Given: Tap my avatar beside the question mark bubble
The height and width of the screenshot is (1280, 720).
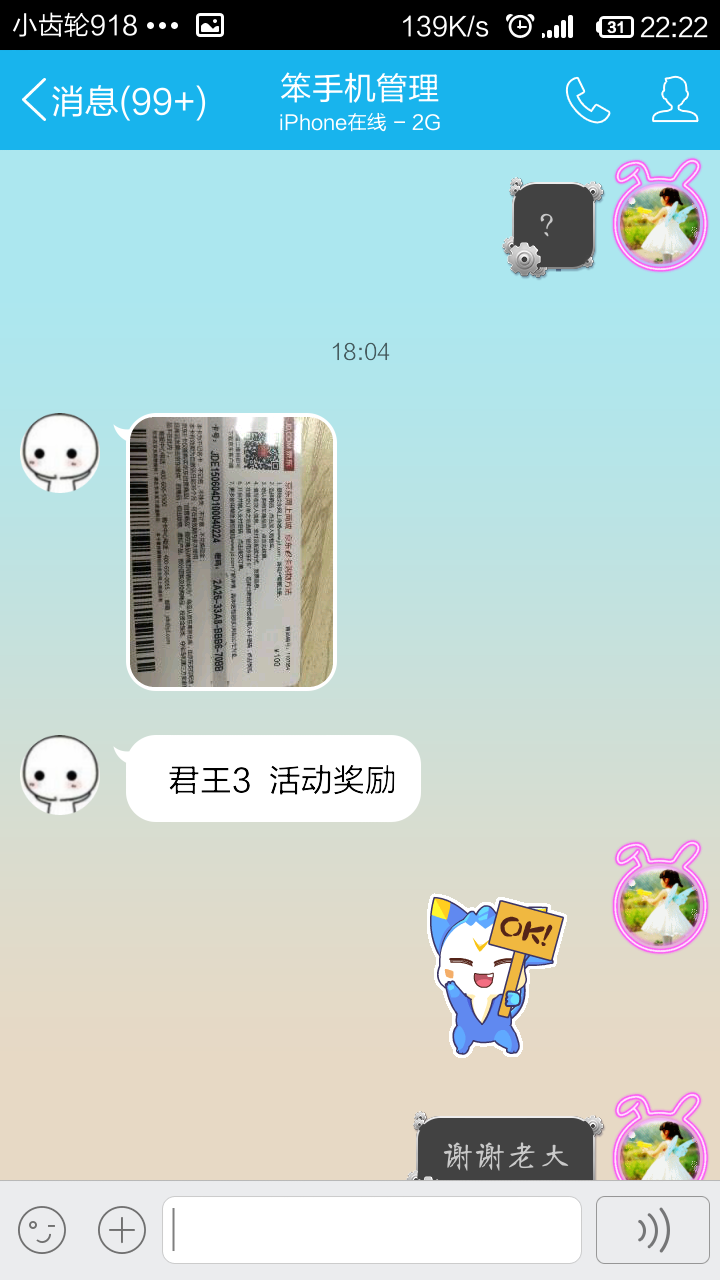Looking at the screenshot, I should [x=660, y=218].
